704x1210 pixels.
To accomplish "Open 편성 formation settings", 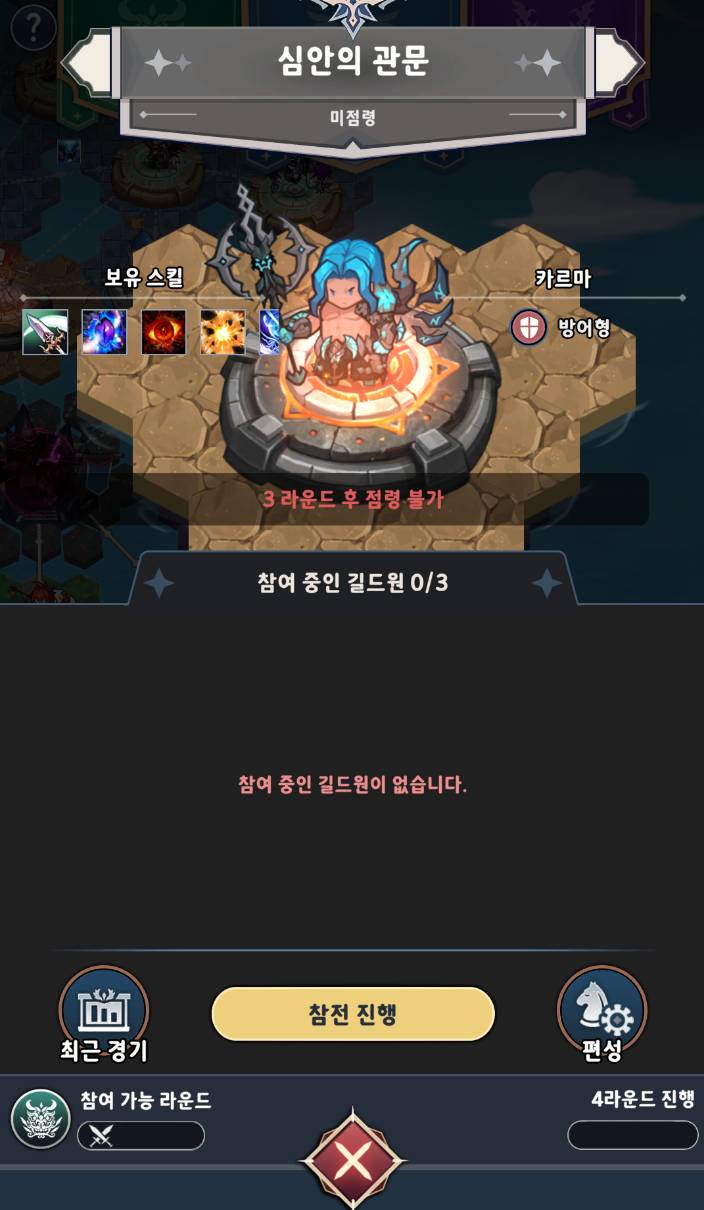I will [x=602, y=1011].
